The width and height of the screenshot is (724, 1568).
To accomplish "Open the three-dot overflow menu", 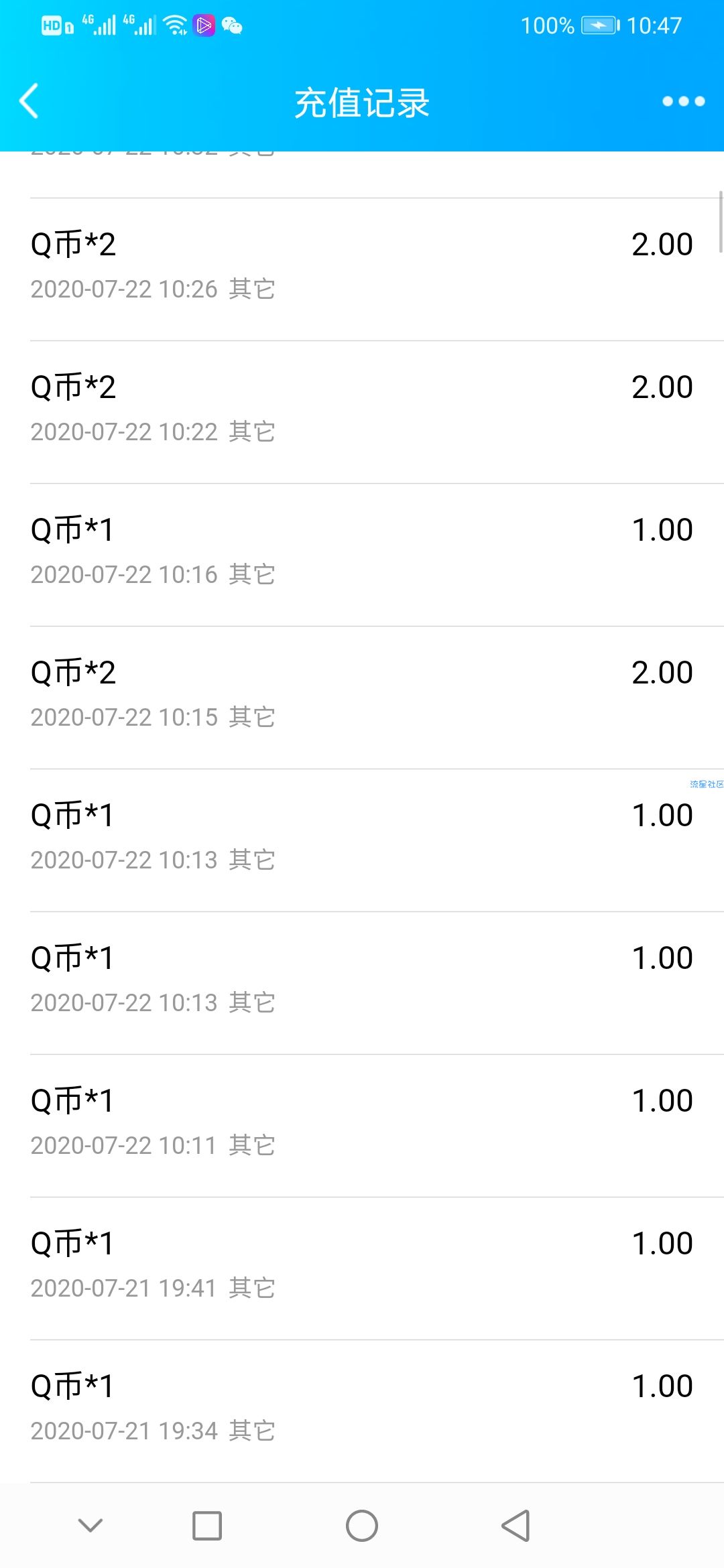I will (683, 102).
